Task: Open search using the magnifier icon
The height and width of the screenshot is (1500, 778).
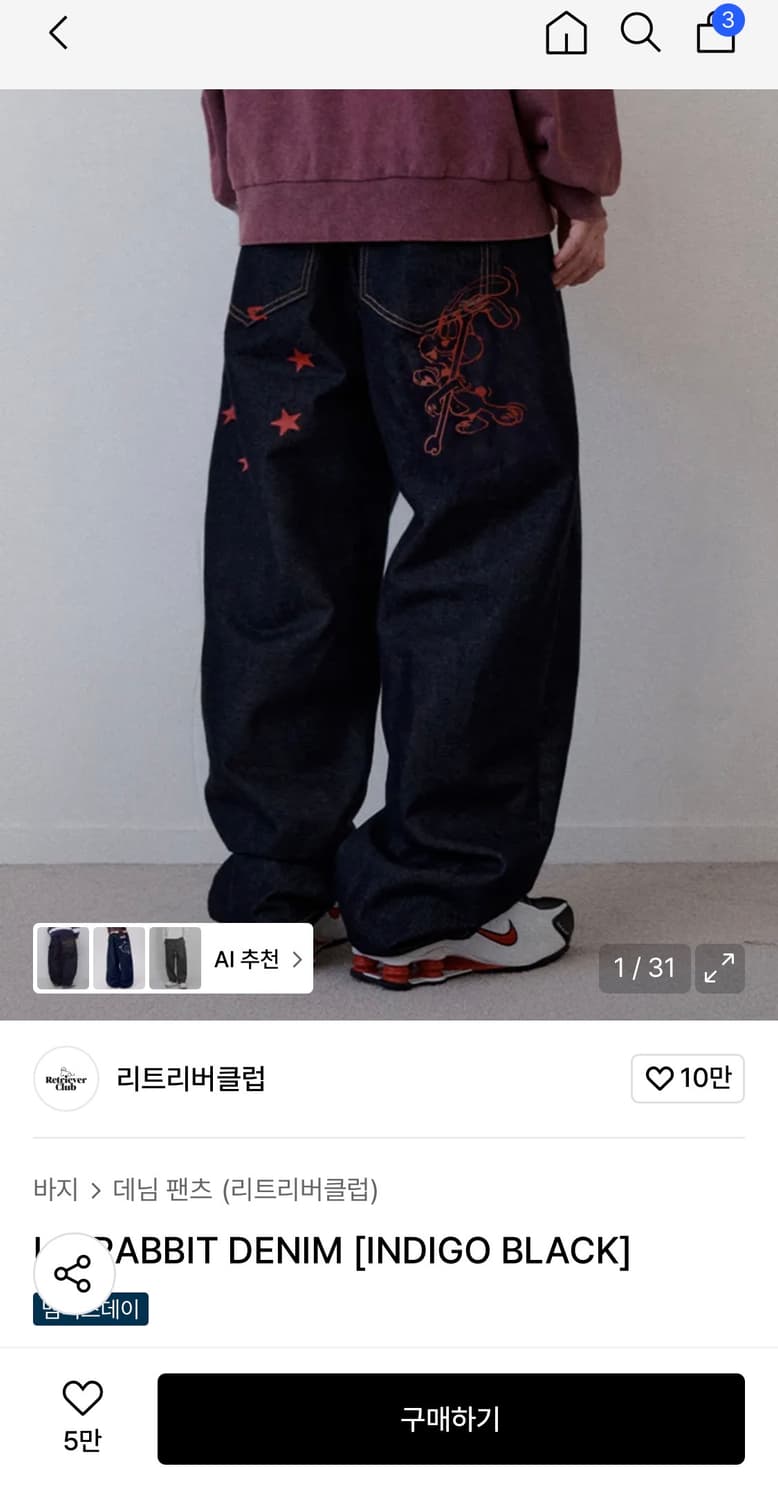Action: click(639, 33)
